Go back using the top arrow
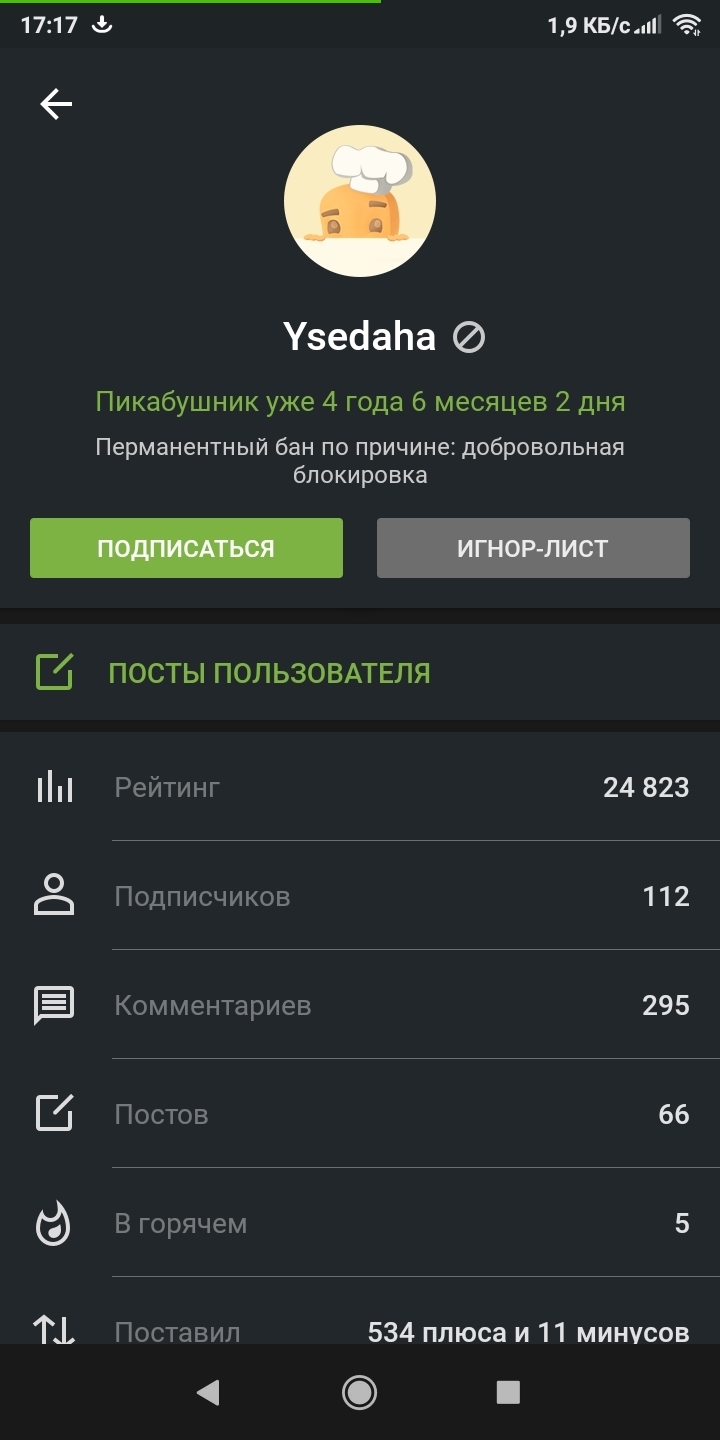The image size is (720, 1440). coord(56,104)
